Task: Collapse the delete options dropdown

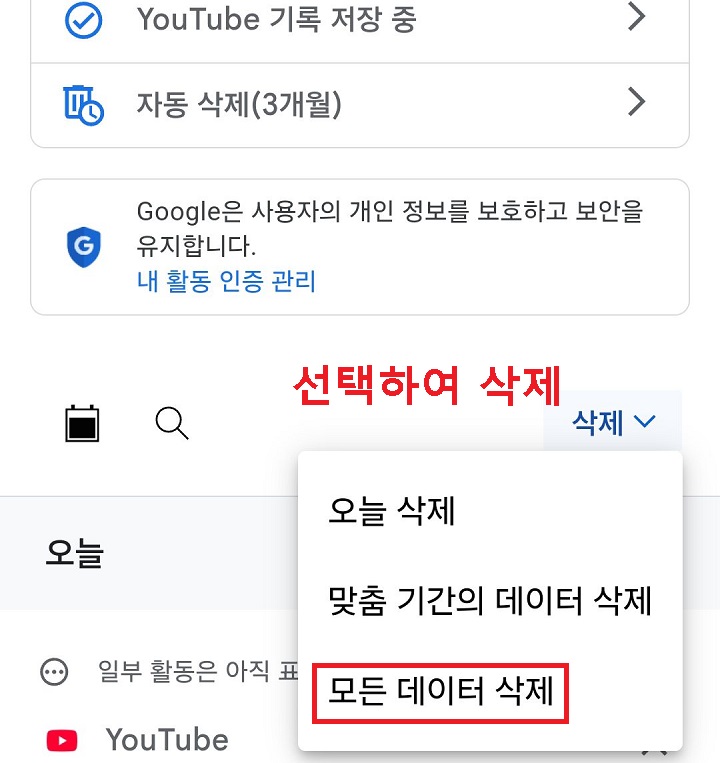Action: click(x=611, y=421)
